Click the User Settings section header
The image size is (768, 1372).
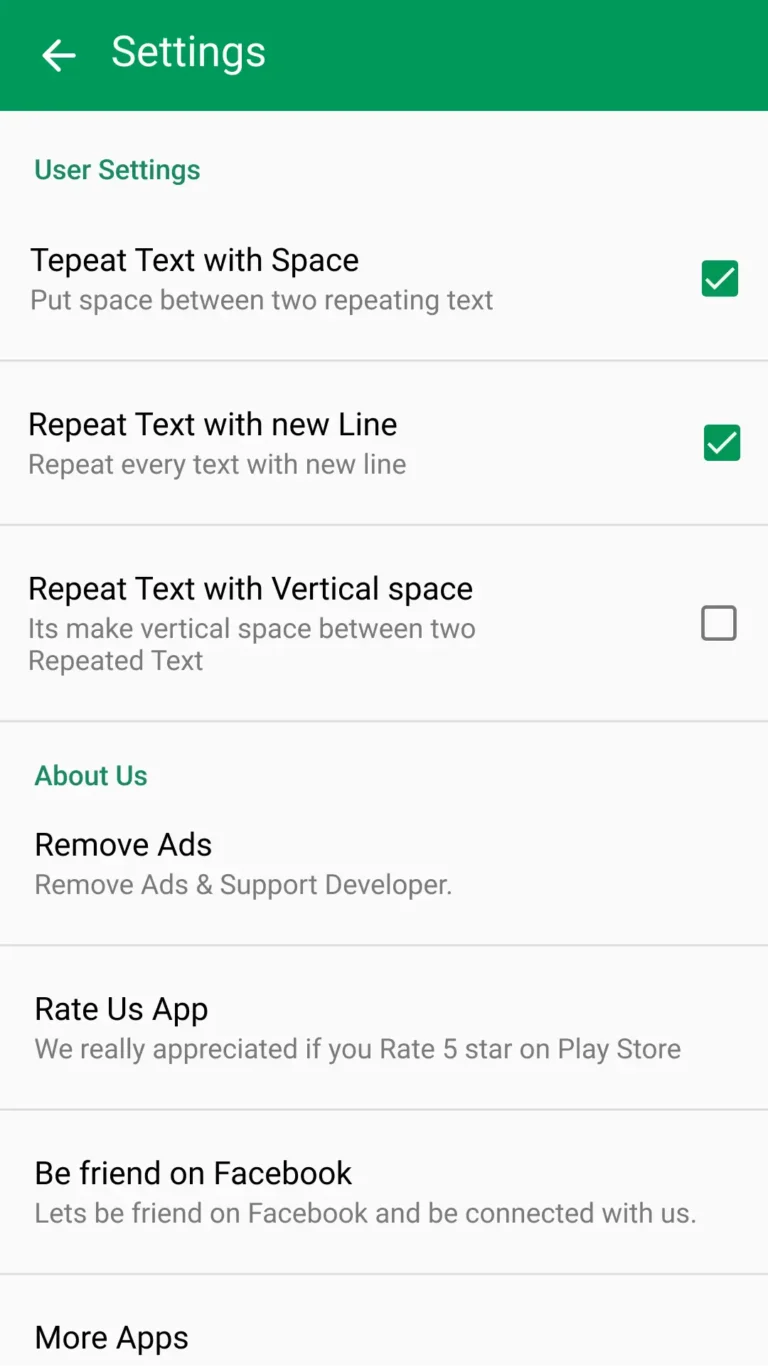[x=117, y=170]
